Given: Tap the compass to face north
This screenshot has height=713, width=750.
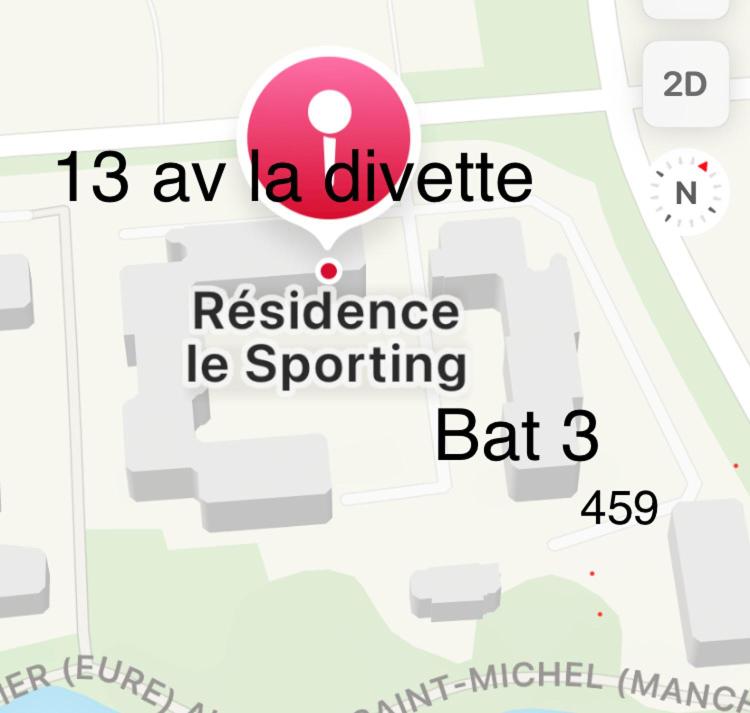Looking at the screenshot, I should [x=685, y=193].
